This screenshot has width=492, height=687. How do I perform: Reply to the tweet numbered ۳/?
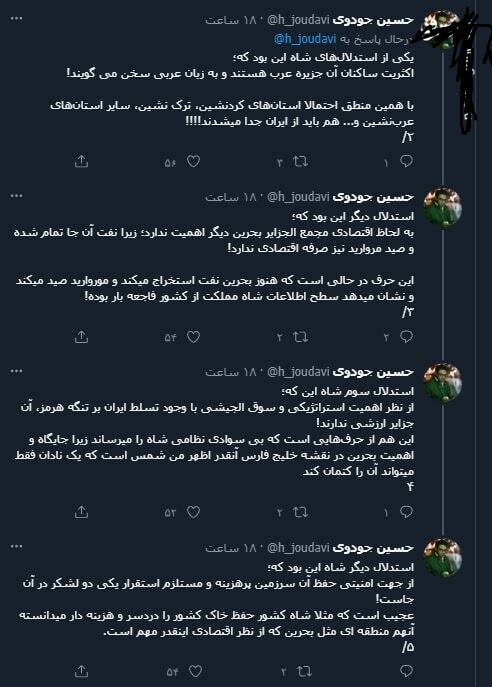click(x=407, y=337)
